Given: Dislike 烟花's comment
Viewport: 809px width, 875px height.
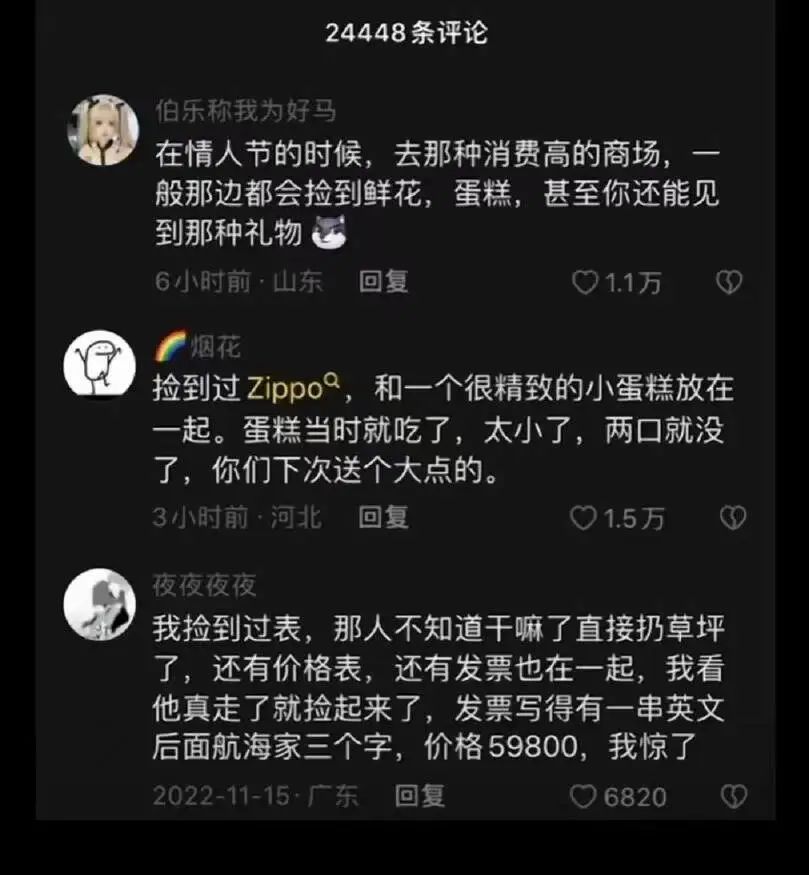Looking at the screenshot, I should tap(732, 518).
